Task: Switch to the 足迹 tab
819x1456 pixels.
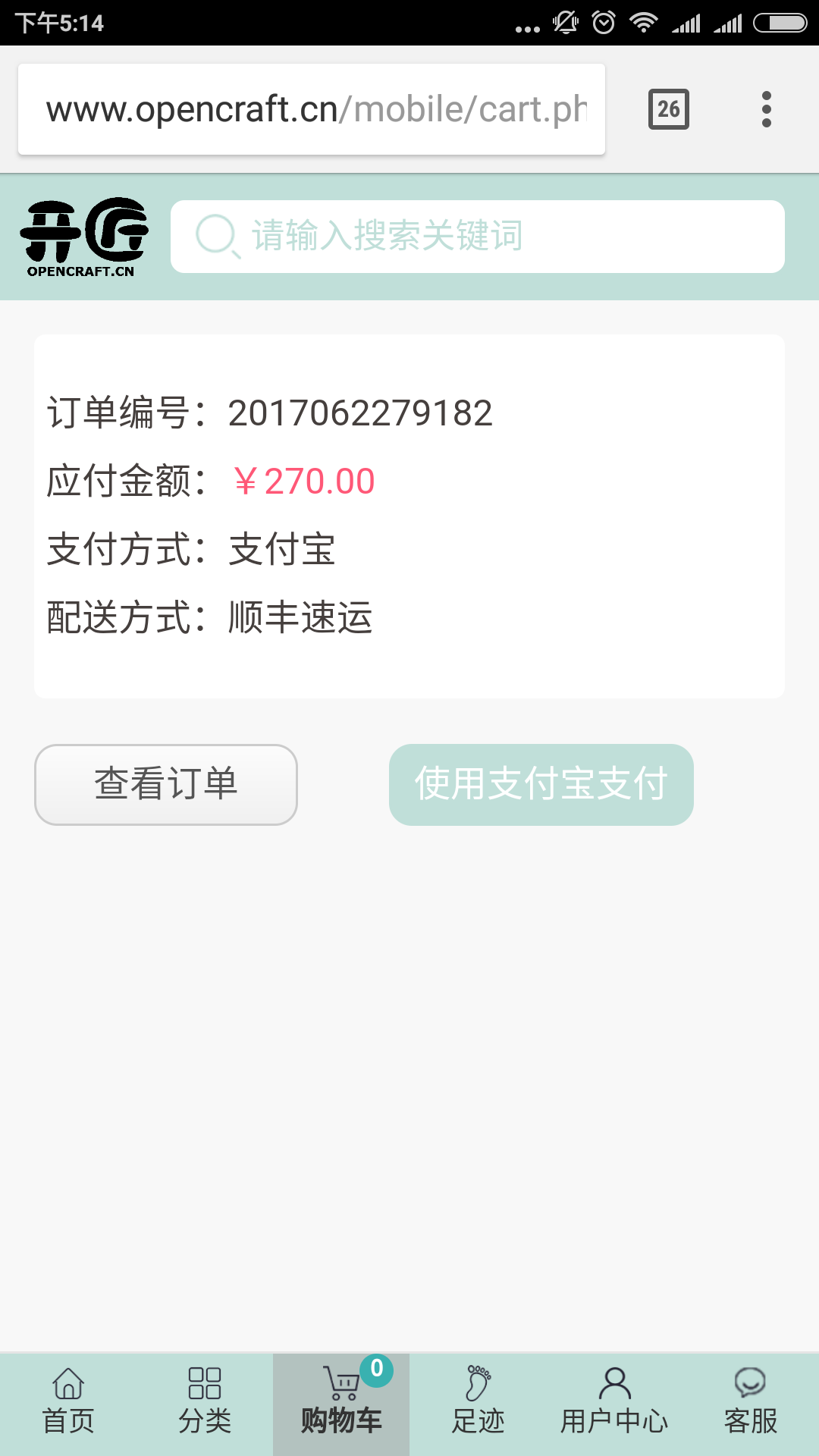Action: 478,1404
